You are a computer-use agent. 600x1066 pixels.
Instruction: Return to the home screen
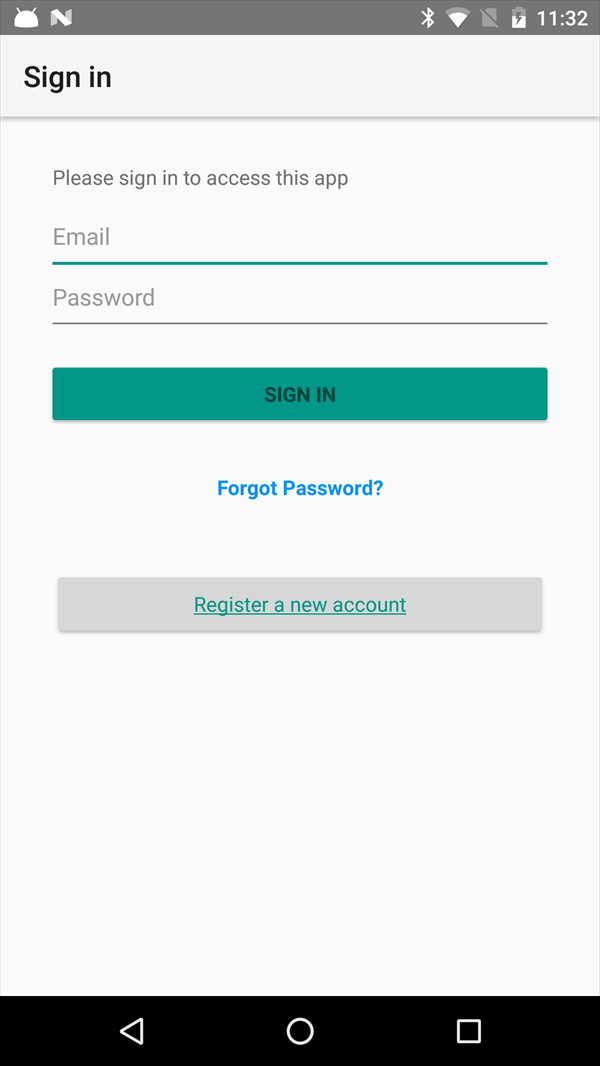pyautogui.click(x=300, y=1031)
